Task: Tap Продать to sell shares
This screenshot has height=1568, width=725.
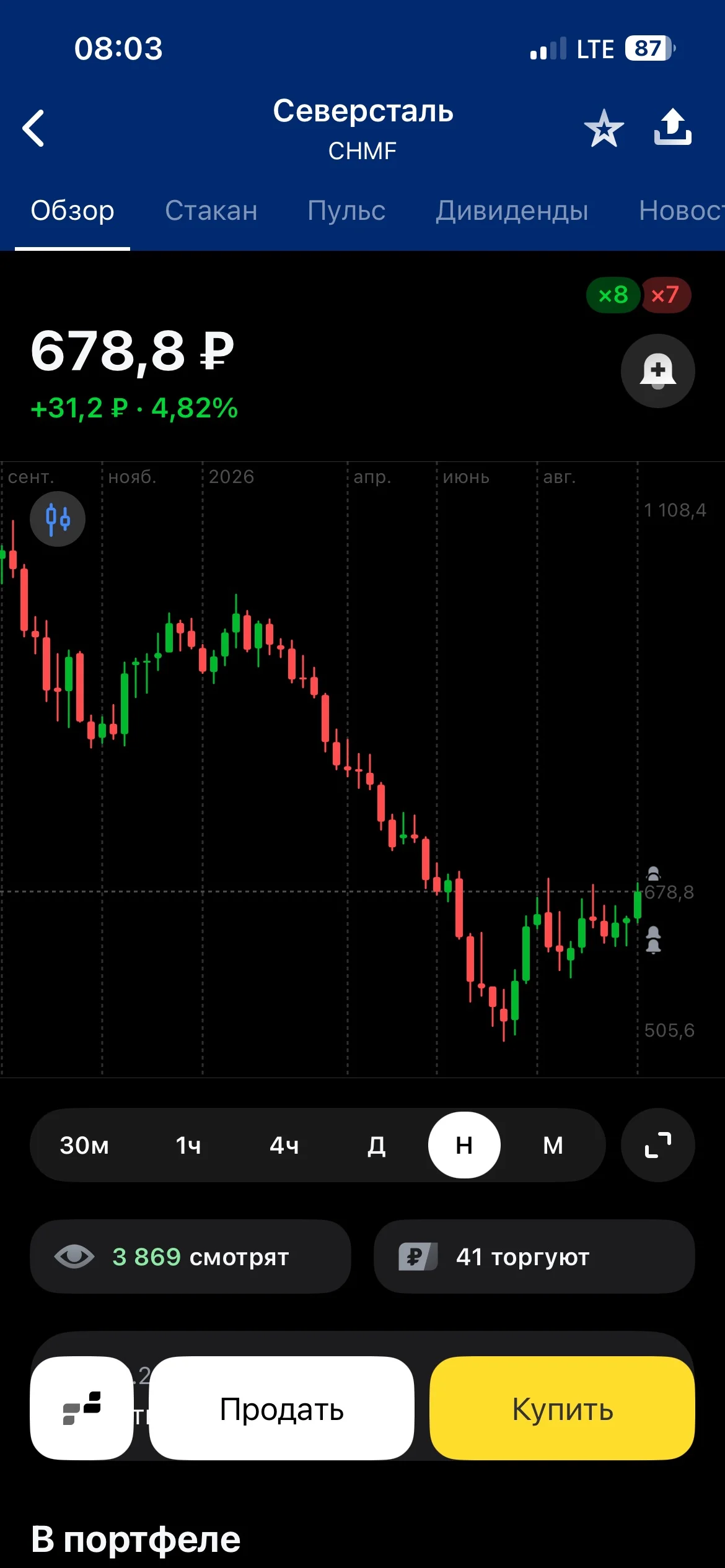Action: [281, 1408]
